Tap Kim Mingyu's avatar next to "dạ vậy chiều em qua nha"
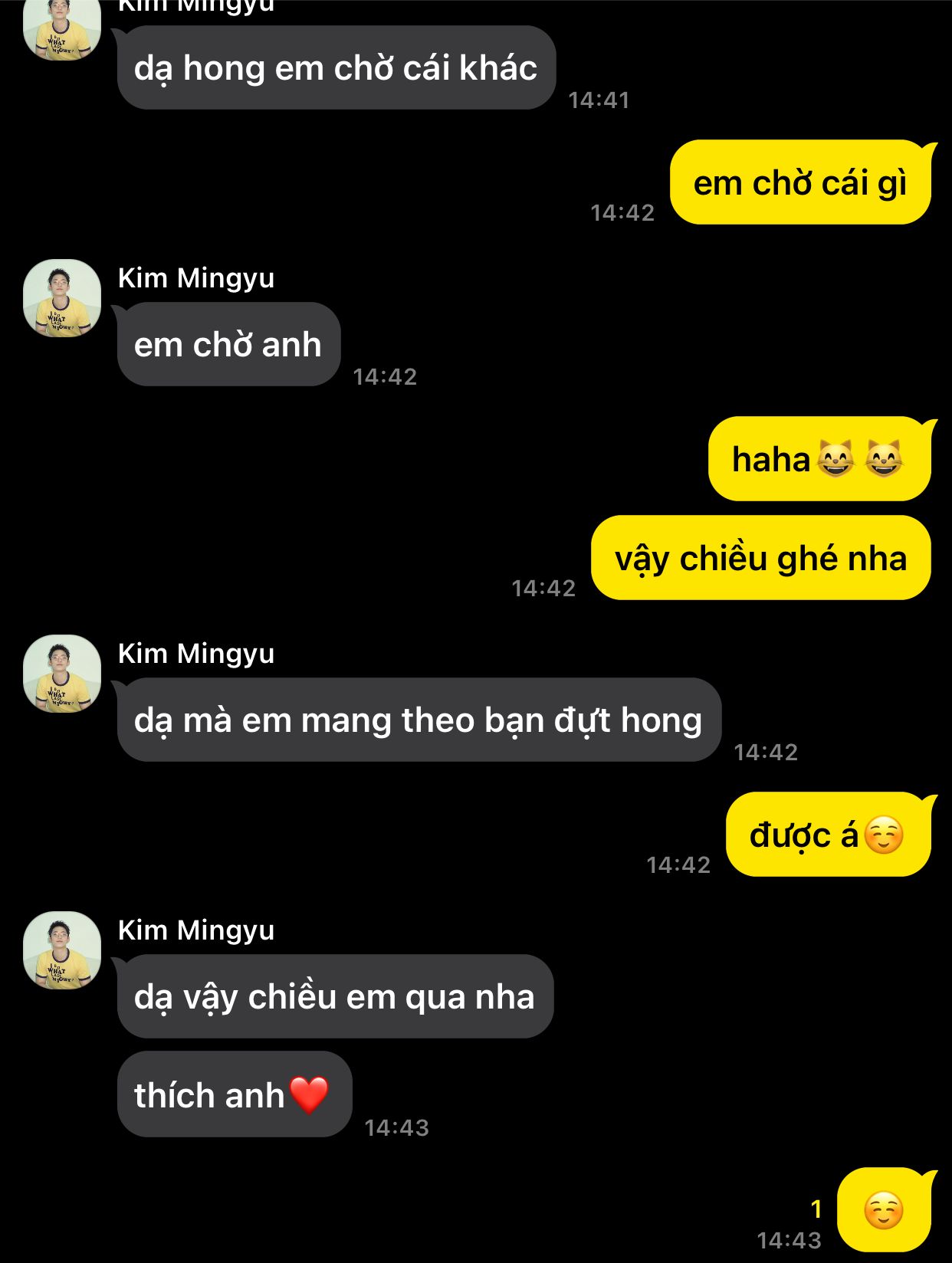 click(x=62, y=950)
